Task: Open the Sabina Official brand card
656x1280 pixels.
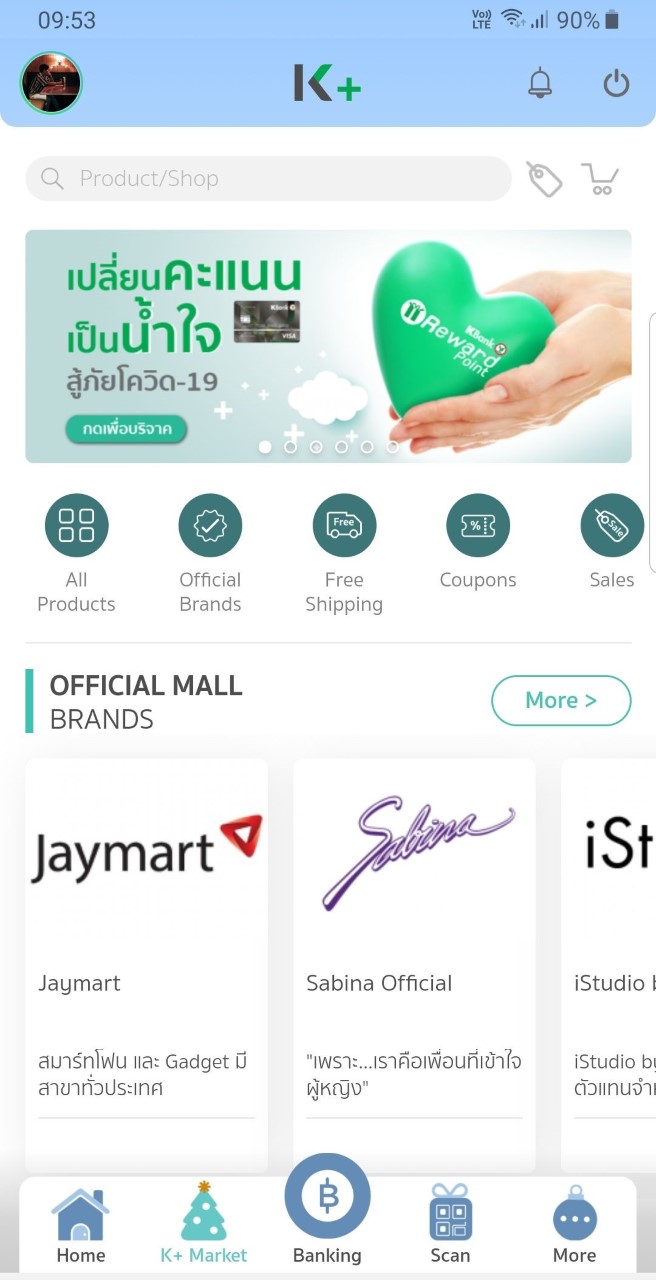Action: click(x=414, y=960)
